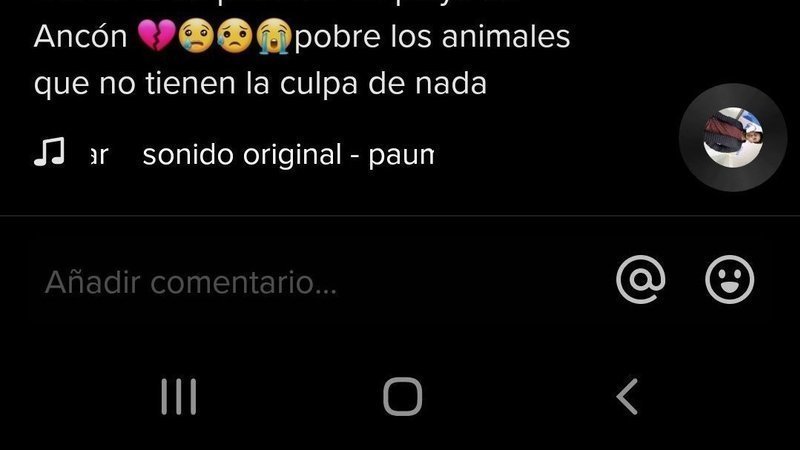Viewport: 800px width, 450px height.
Task: Open the emoji picker smiley icon
Action: (x=729, y=281)
